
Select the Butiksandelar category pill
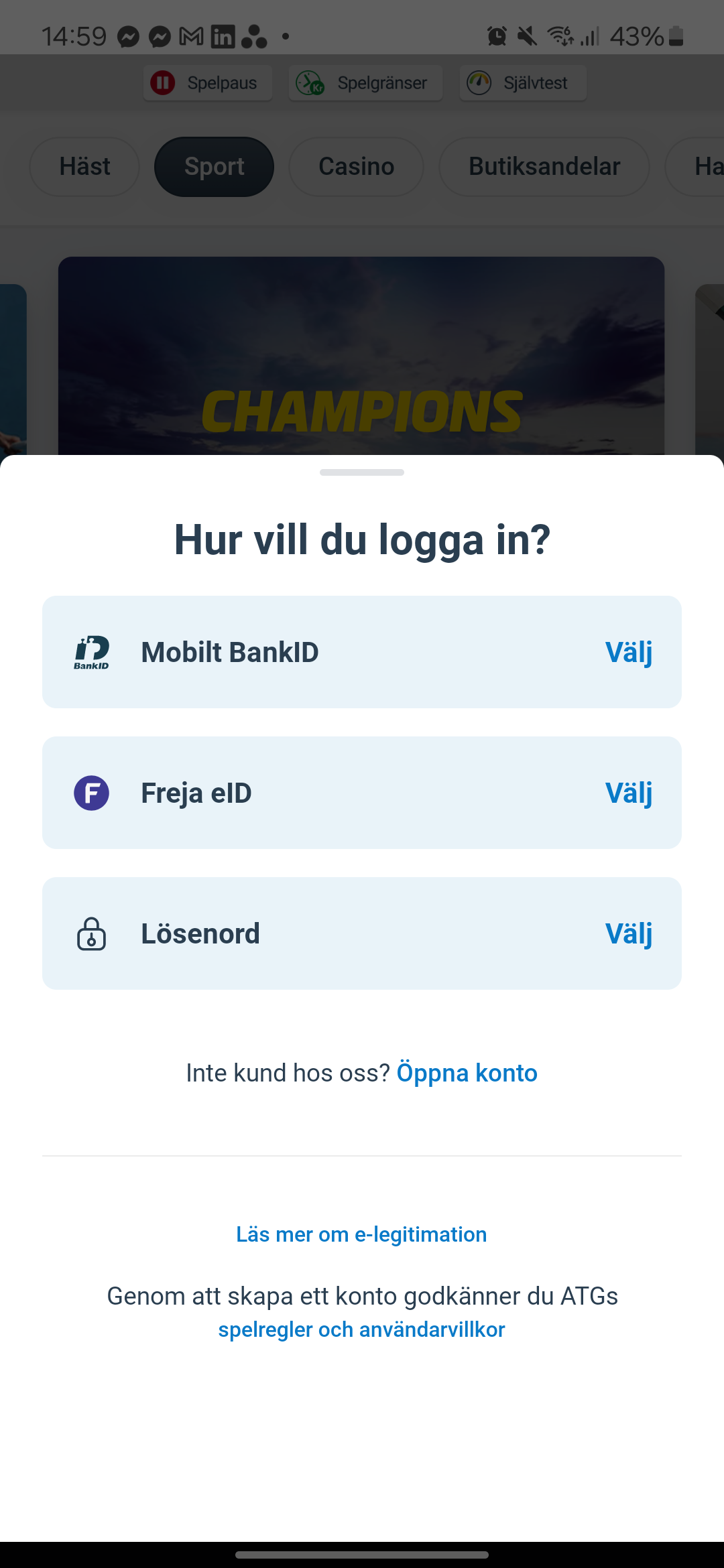click(x=544, y=166)
